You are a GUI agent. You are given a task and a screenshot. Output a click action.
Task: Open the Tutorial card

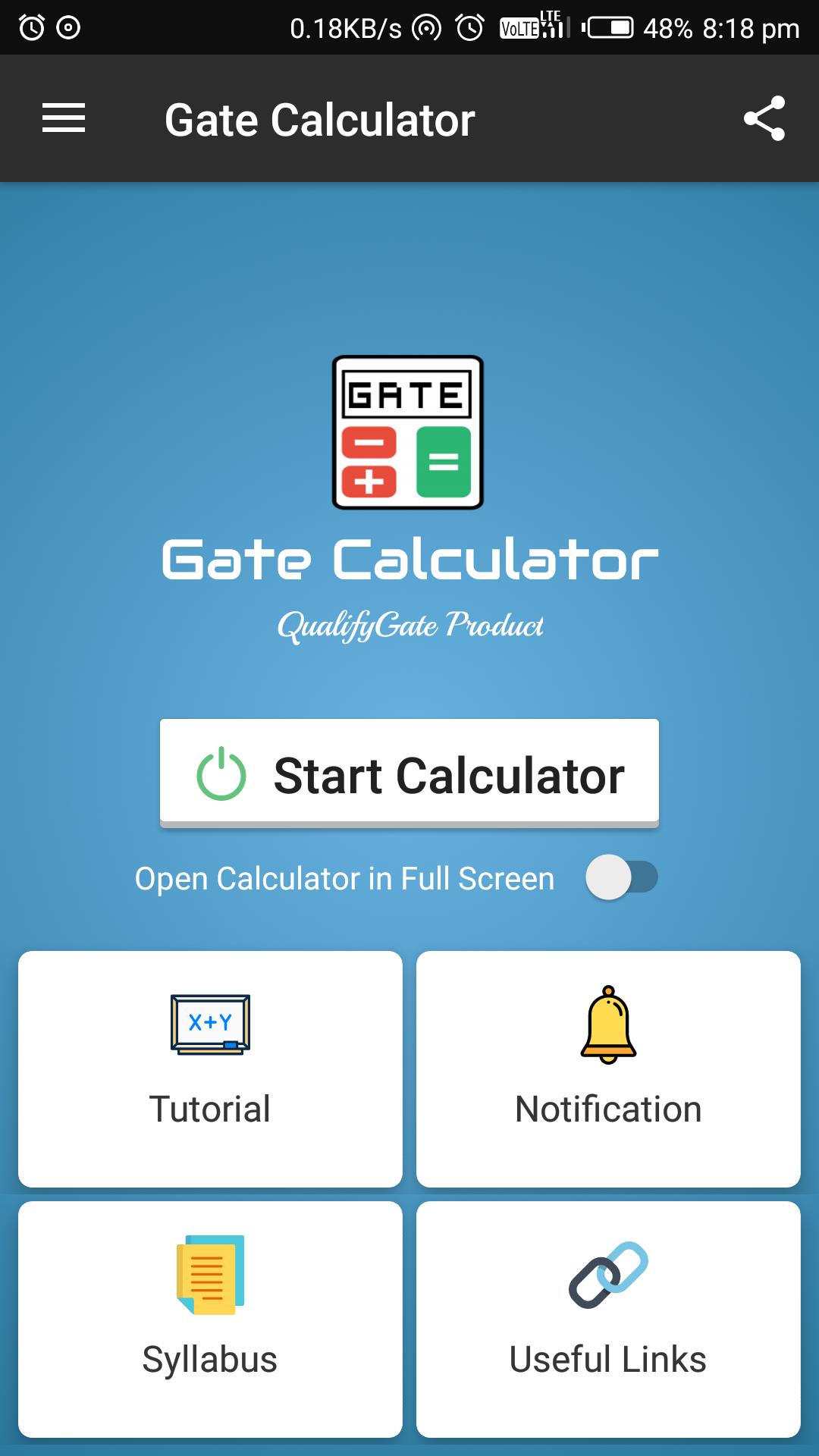pyautogui.click(x=210, y=1068)
